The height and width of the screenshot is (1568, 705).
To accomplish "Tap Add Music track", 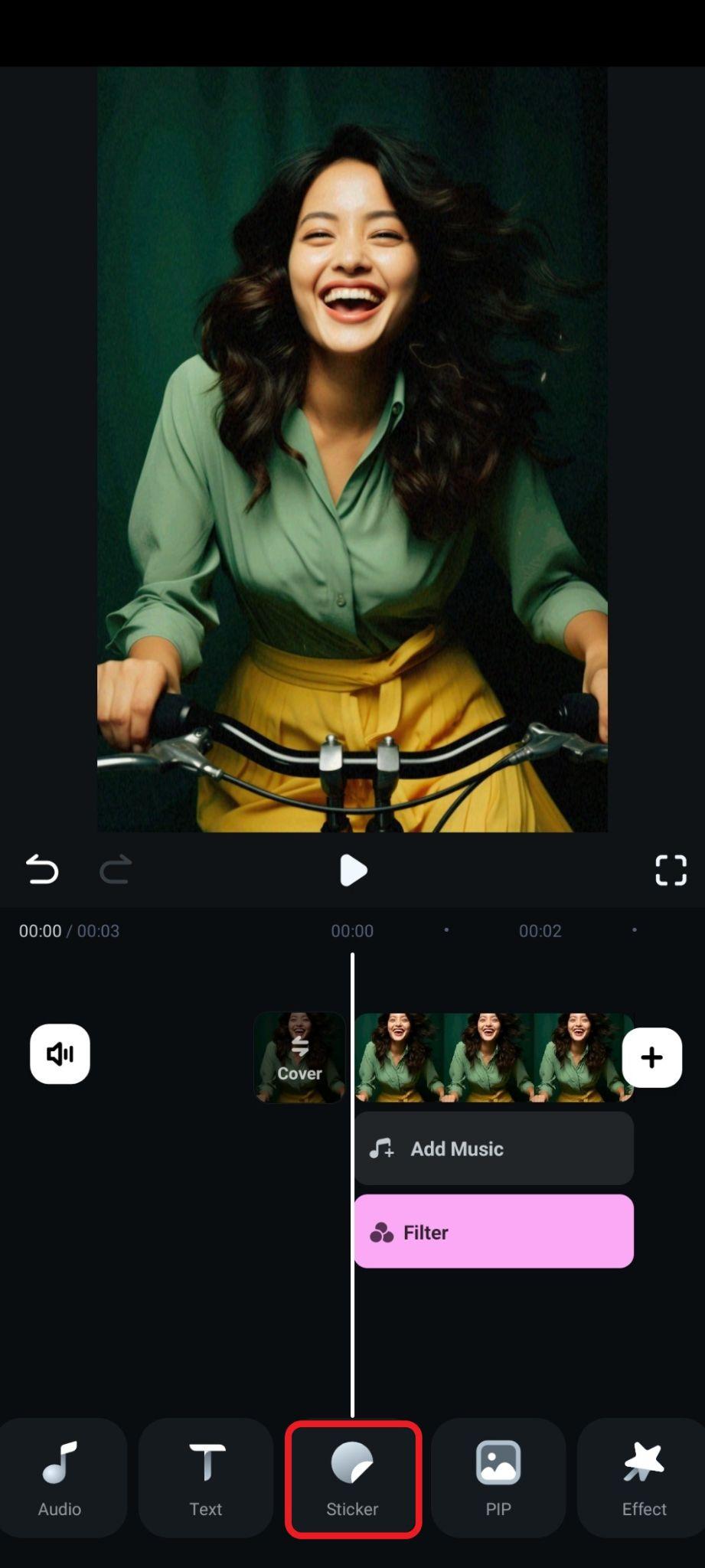I will click(494, 1148).
